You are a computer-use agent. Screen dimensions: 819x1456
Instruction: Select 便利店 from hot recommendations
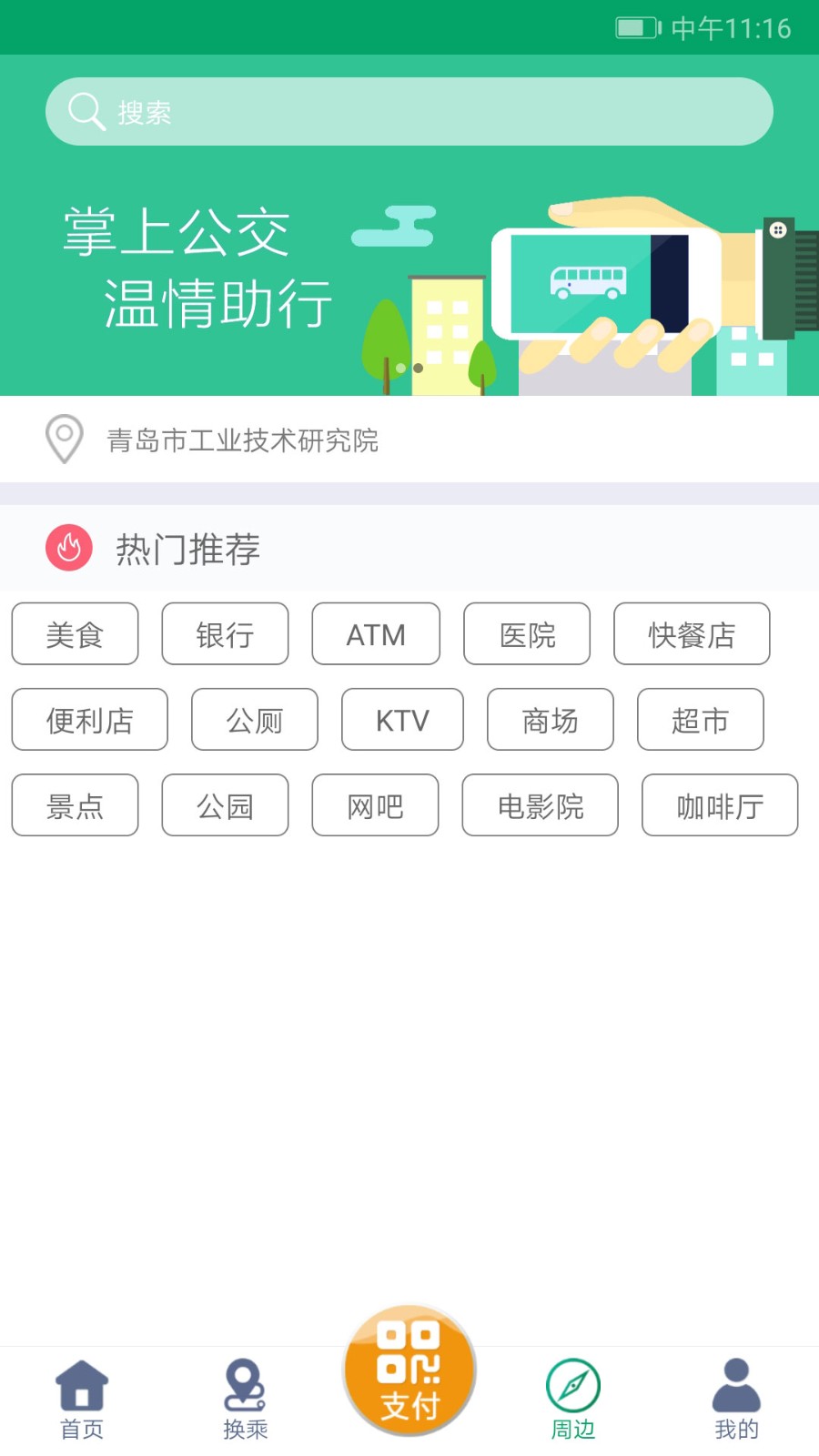[x=89, y=720]
